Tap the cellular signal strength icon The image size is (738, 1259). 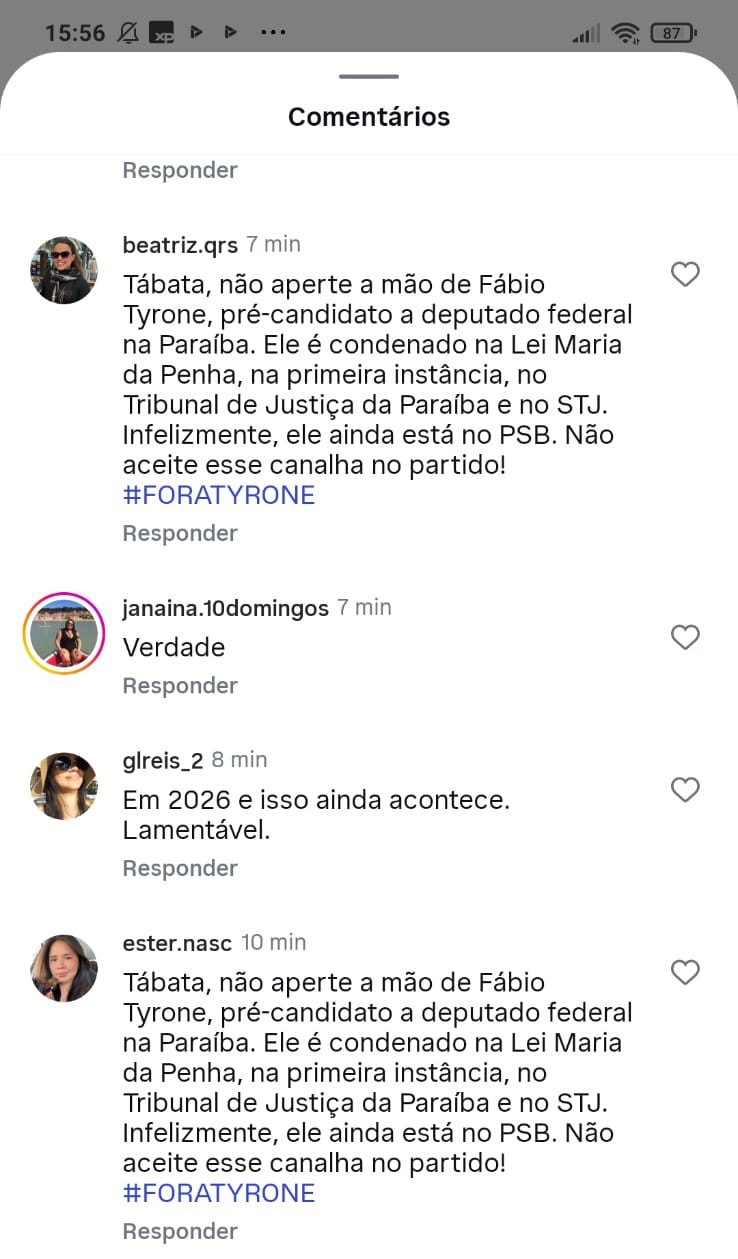coord(586,31)
